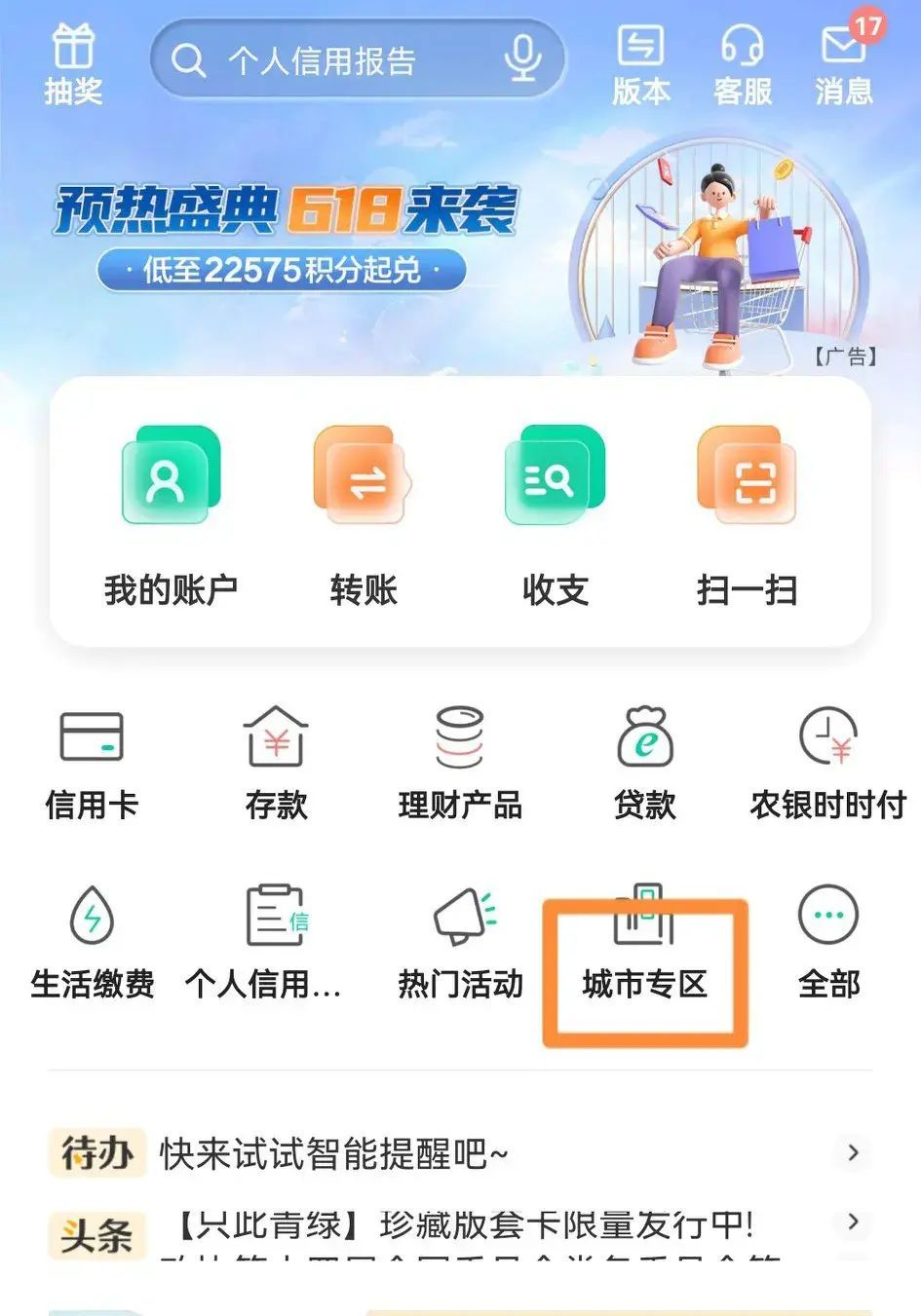Start voice search via microphone icon

(x=526, y=58)
